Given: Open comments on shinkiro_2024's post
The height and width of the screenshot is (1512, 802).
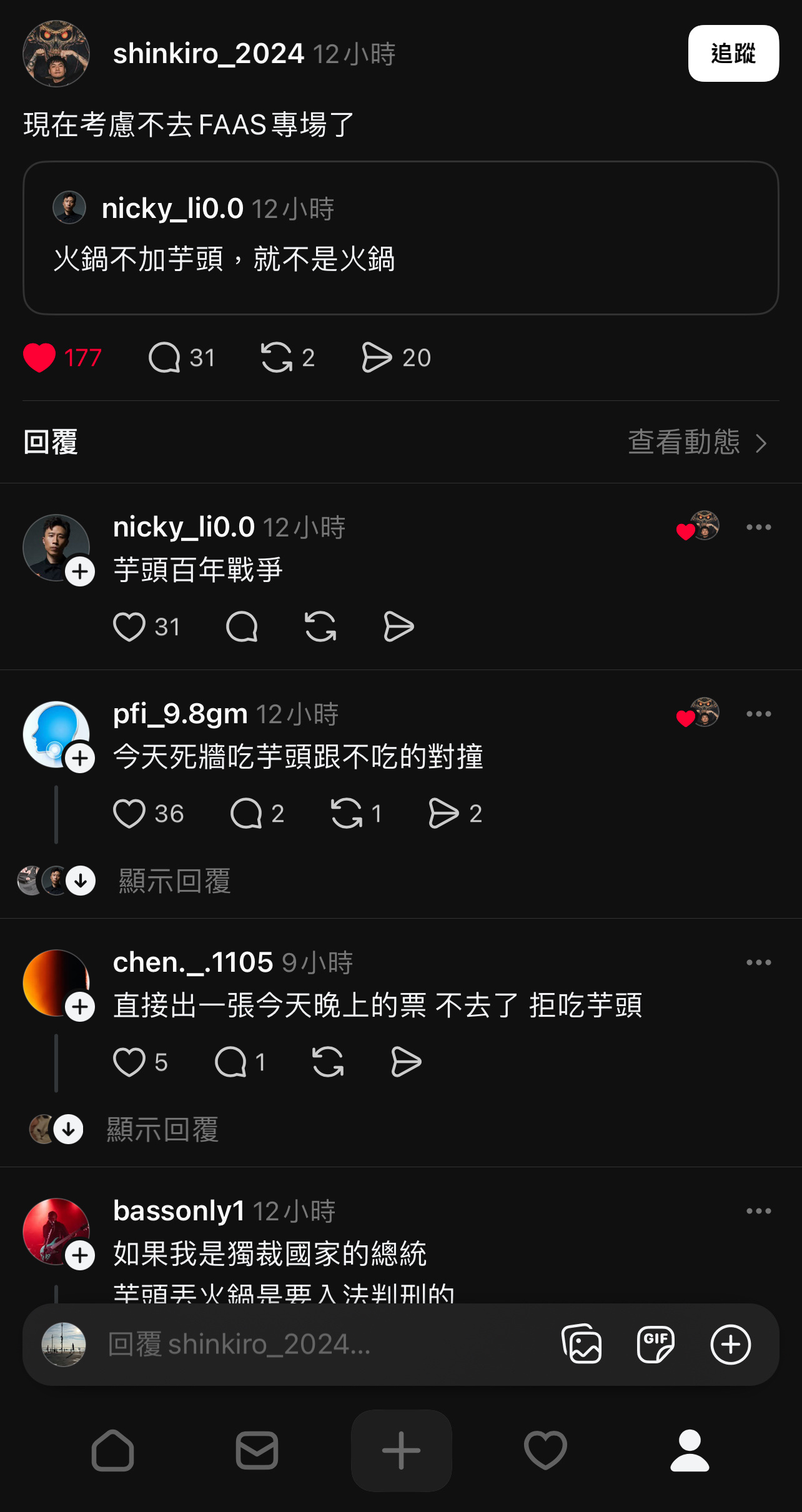Looking at the screenshot, I should 165,358.
